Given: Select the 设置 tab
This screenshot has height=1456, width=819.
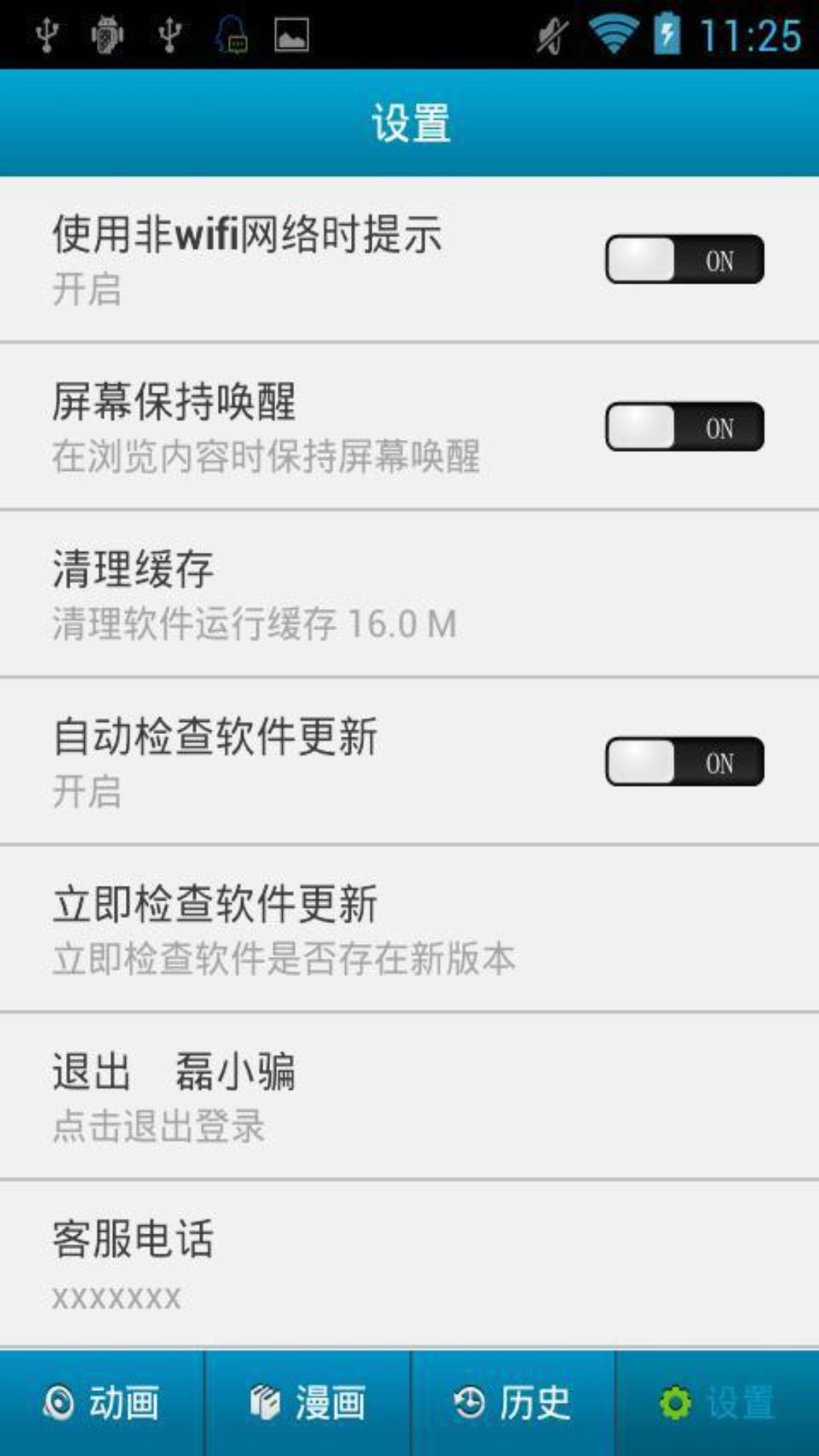Looking at the screenshot, I should [717, 1402].
